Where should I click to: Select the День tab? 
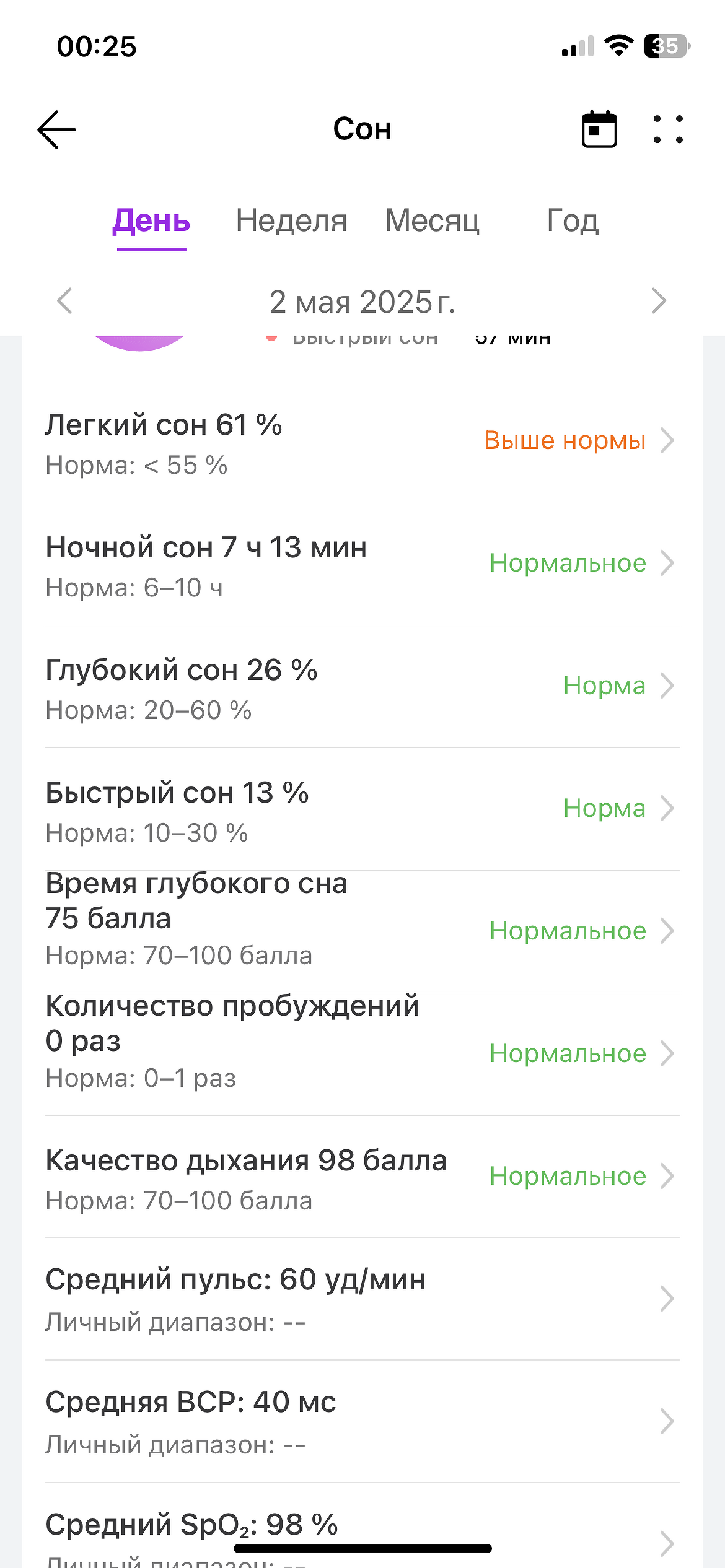coord(152,221)
